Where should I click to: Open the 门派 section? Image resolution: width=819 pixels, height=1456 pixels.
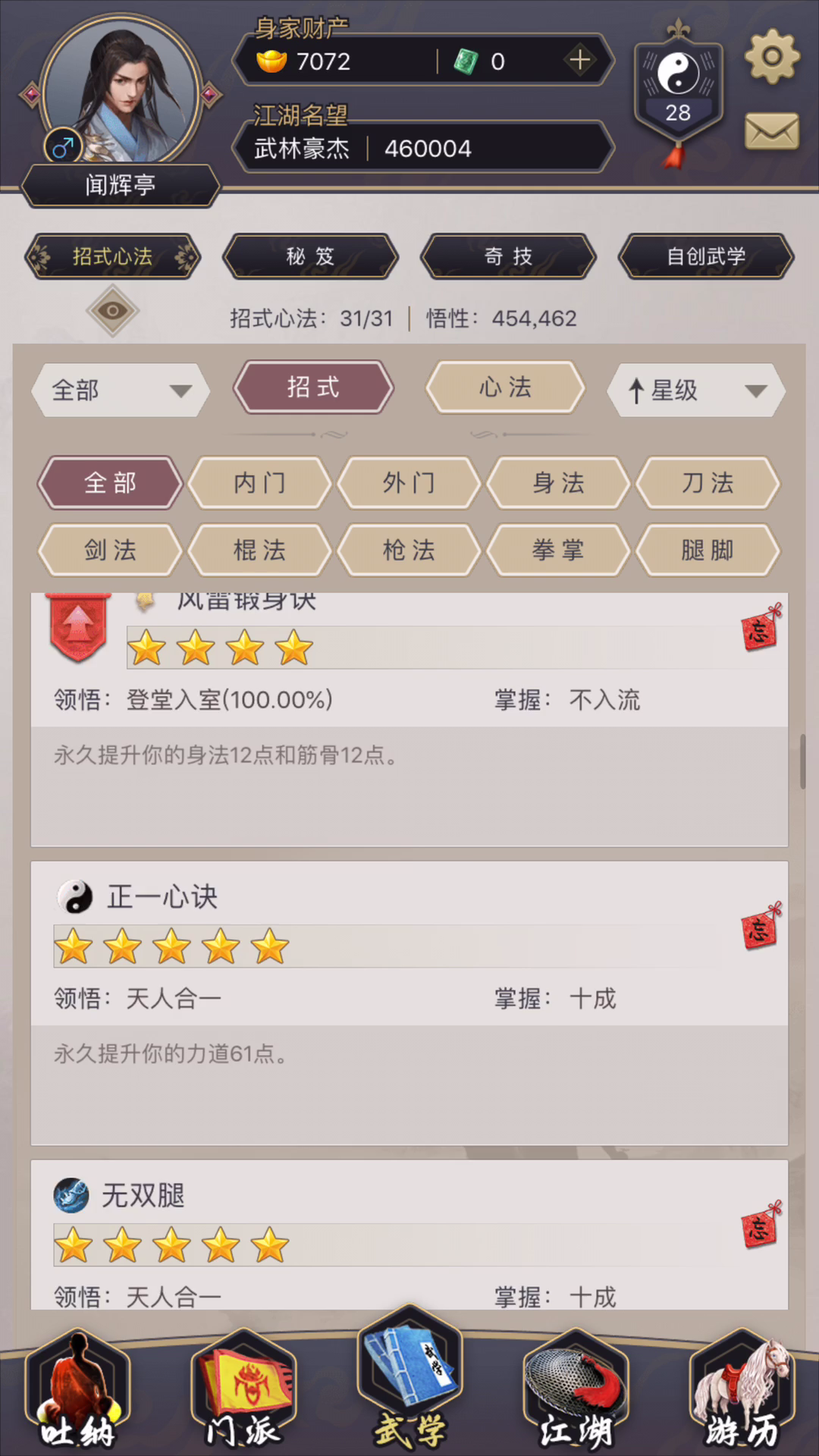pyautogui.click(x=243, y=1392)
